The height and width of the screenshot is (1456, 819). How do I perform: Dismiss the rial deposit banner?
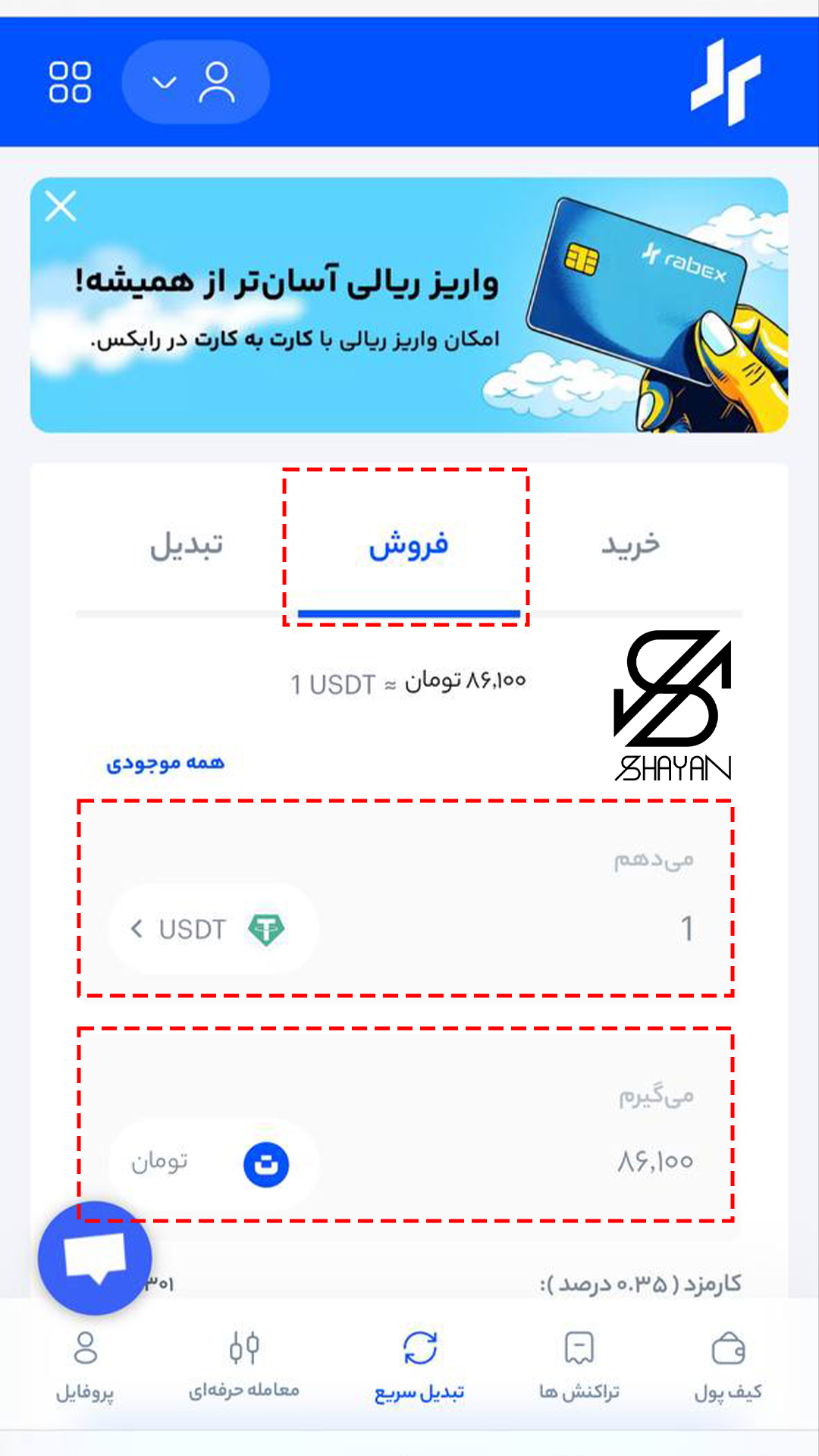61,206
